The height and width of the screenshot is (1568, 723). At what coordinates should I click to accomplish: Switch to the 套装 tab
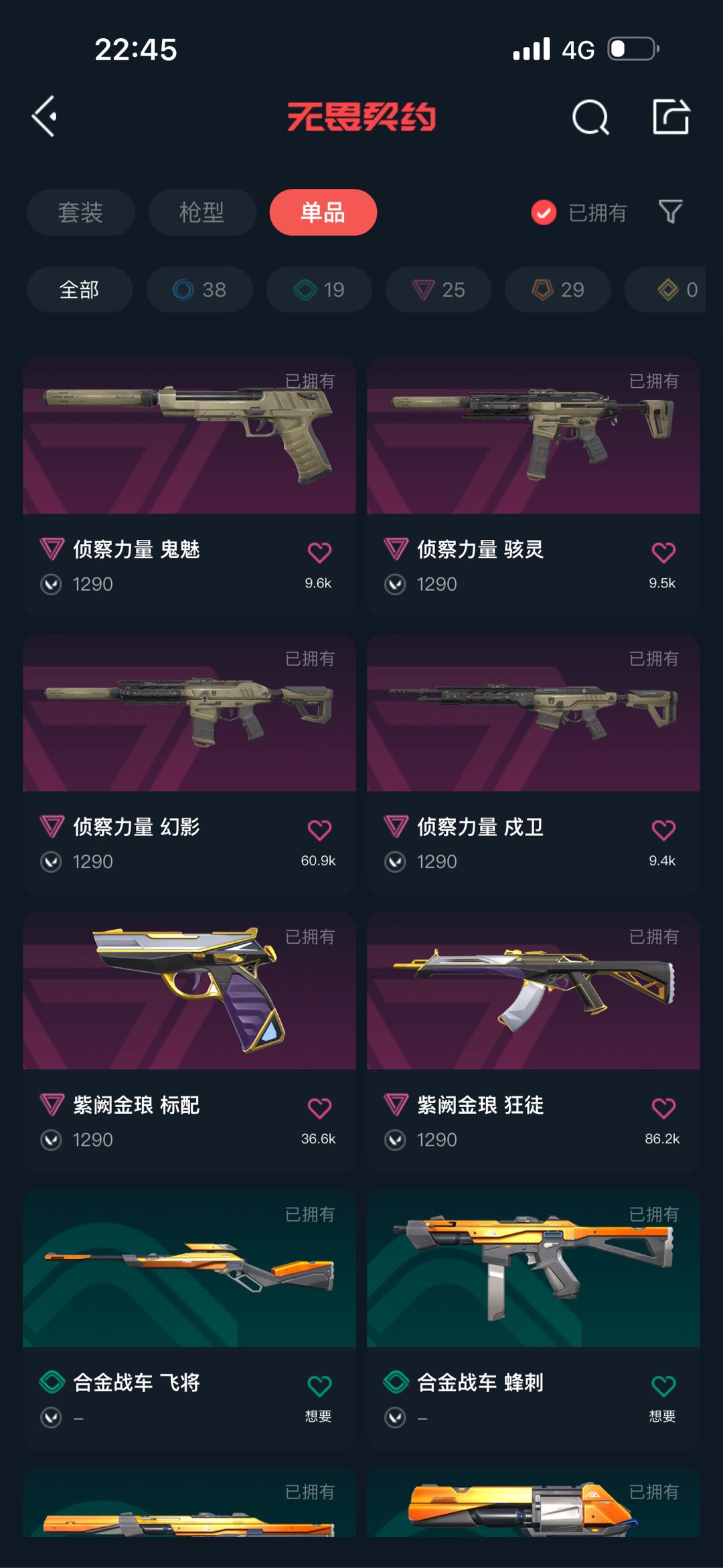80,212
